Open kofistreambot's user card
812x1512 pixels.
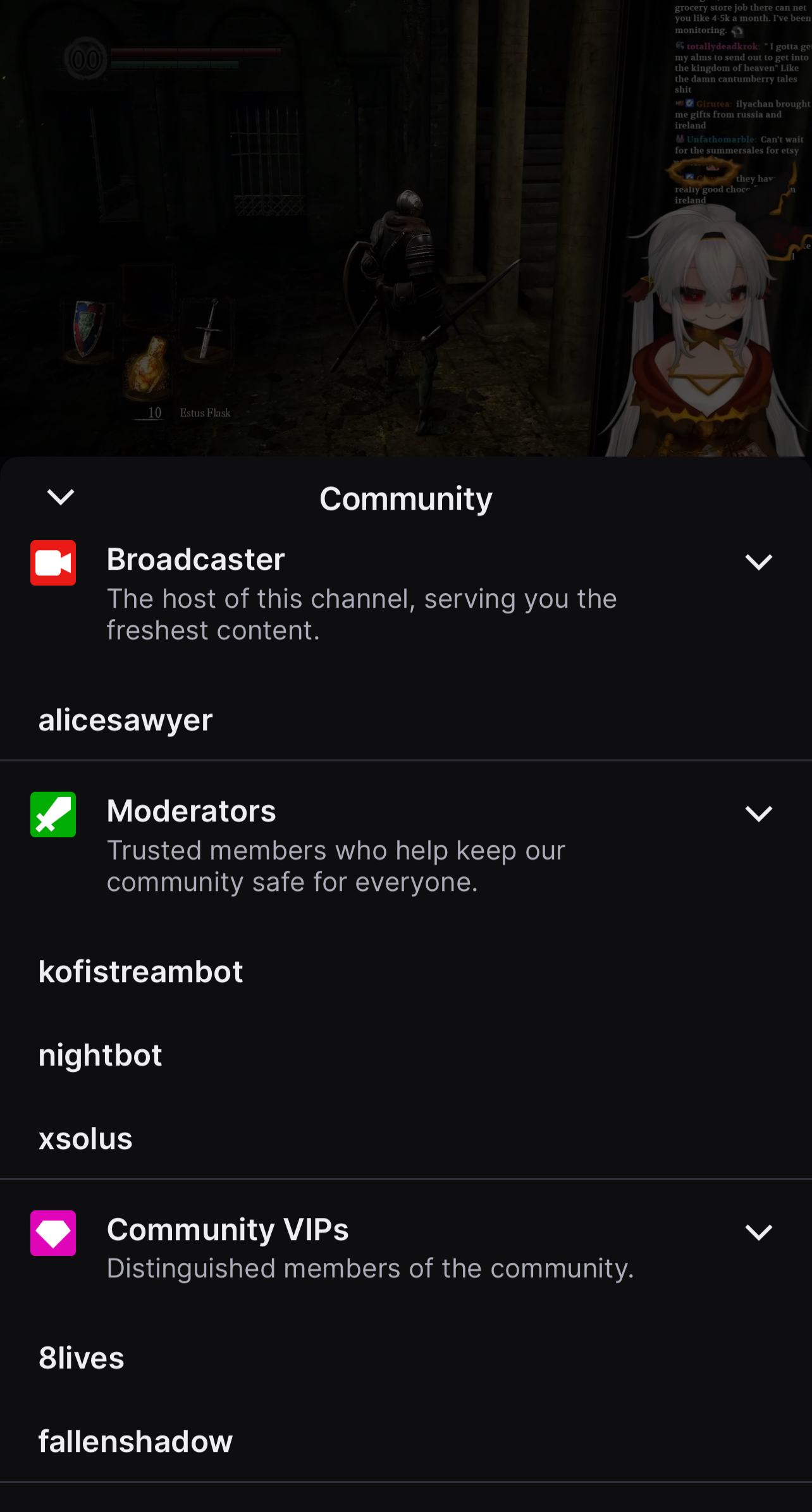[x=140, y=972]
